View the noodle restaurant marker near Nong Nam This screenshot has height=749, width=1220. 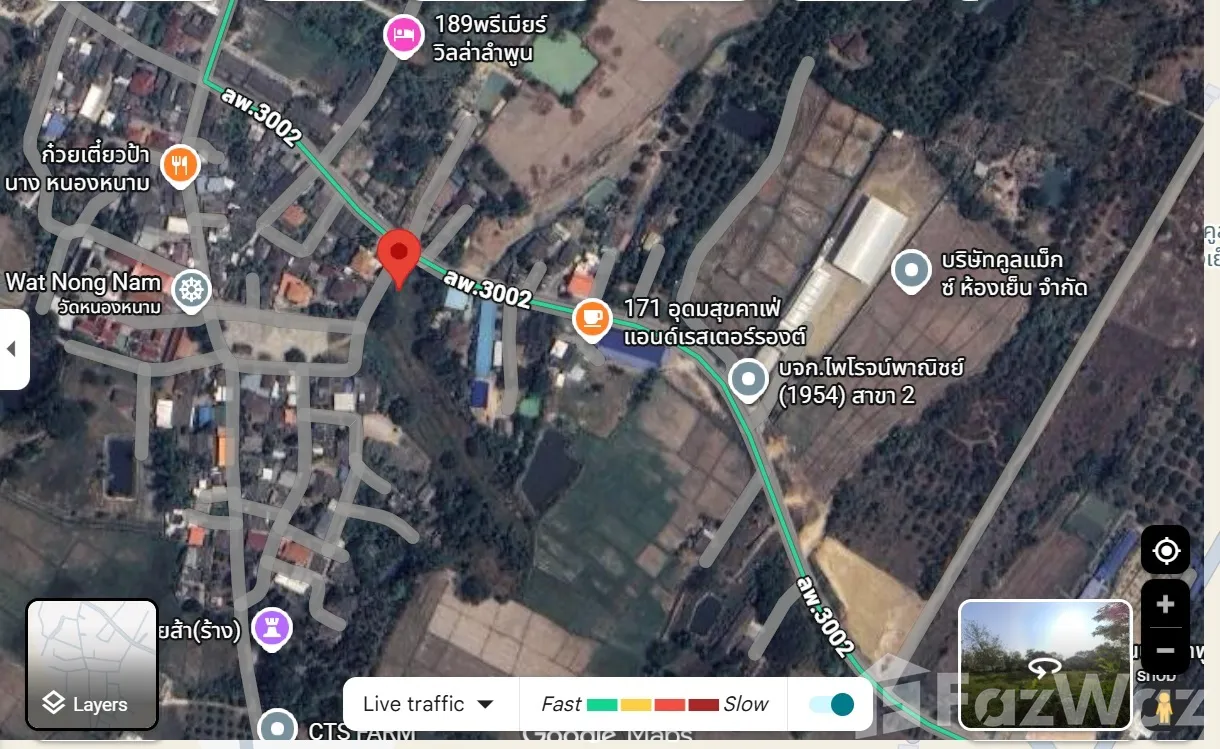(180, 165)
